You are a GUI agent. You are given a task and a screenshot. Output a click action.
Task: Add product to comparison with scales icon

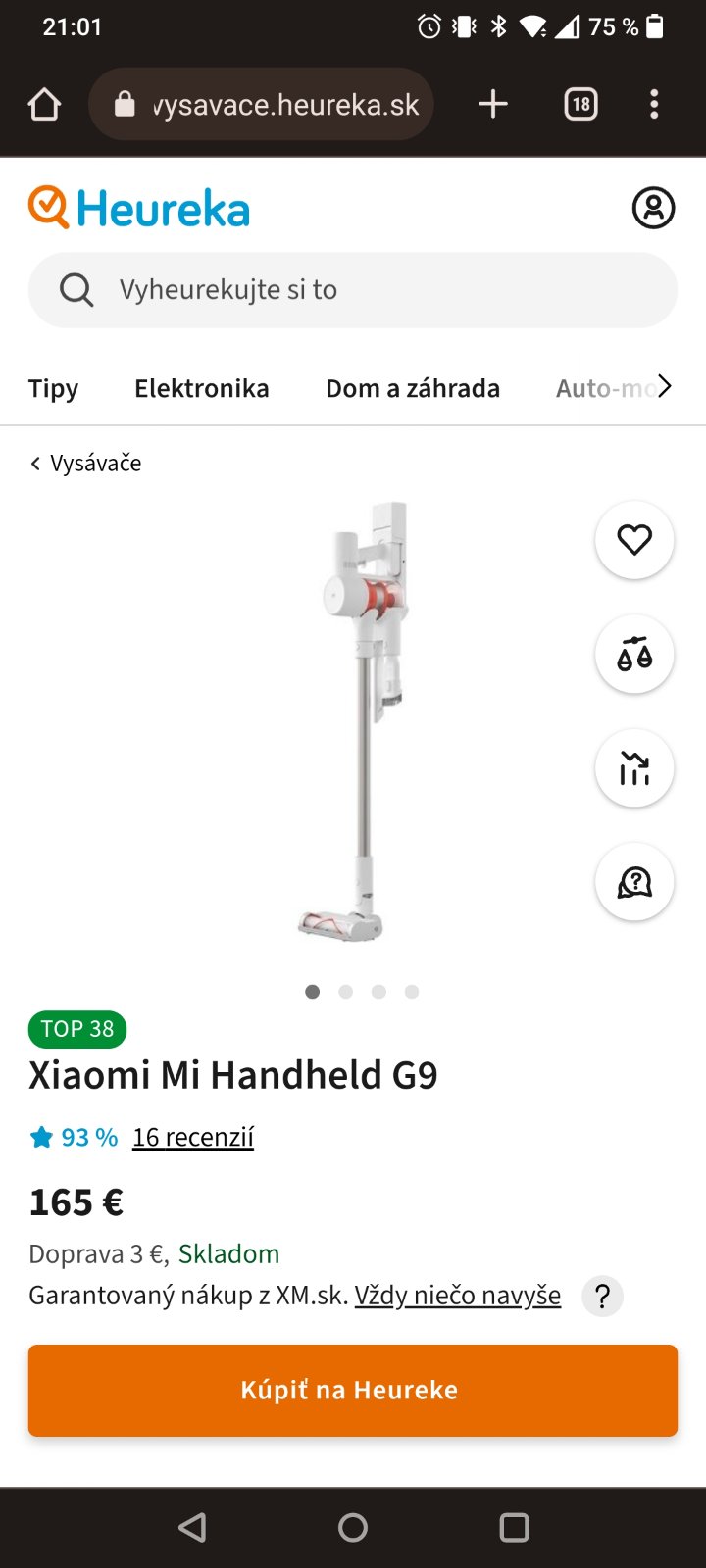coord(634,654)
